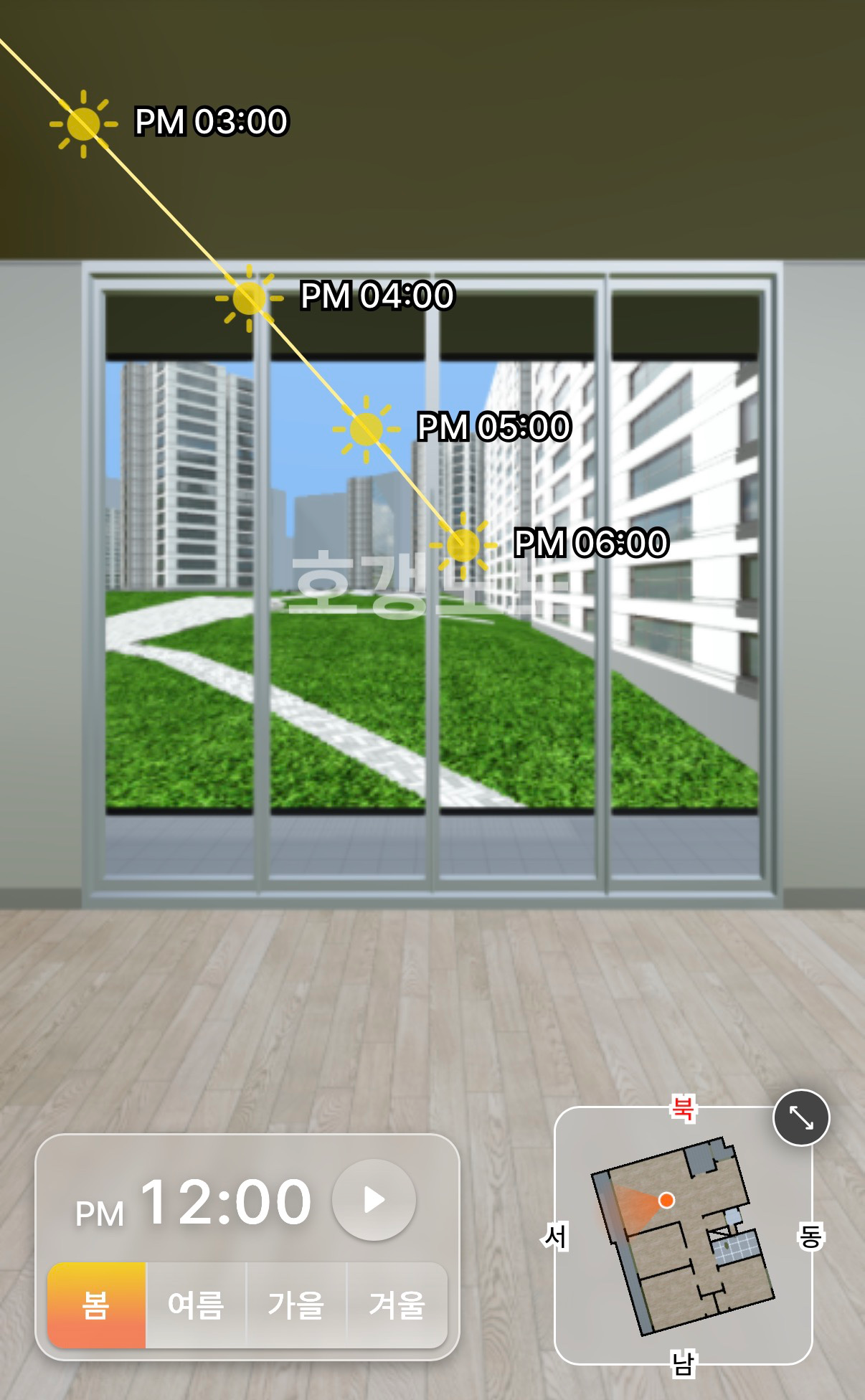Expand the floor plan minimap
This screenshot has height=1400, width=865.
coord(800,1117)
